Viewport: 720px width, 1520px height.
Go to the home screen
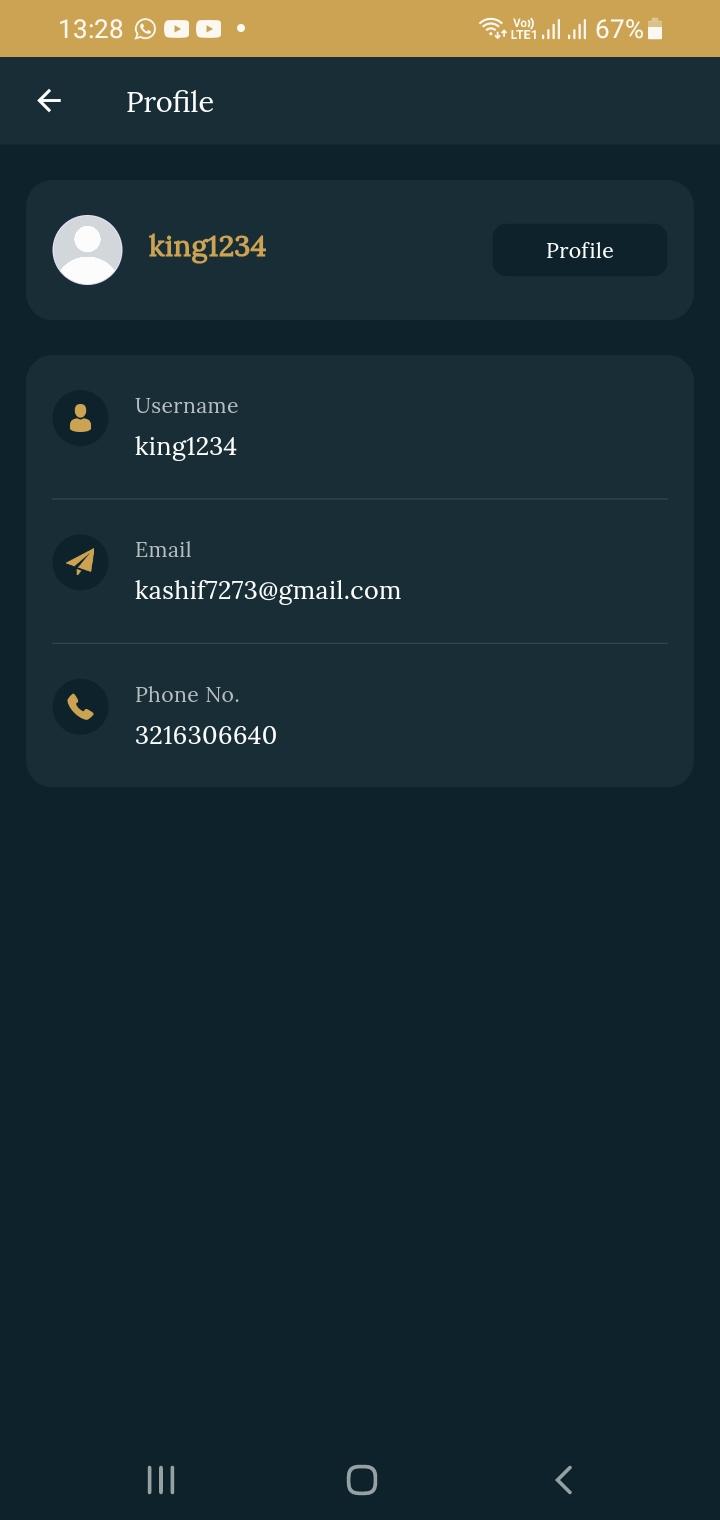361,1479
